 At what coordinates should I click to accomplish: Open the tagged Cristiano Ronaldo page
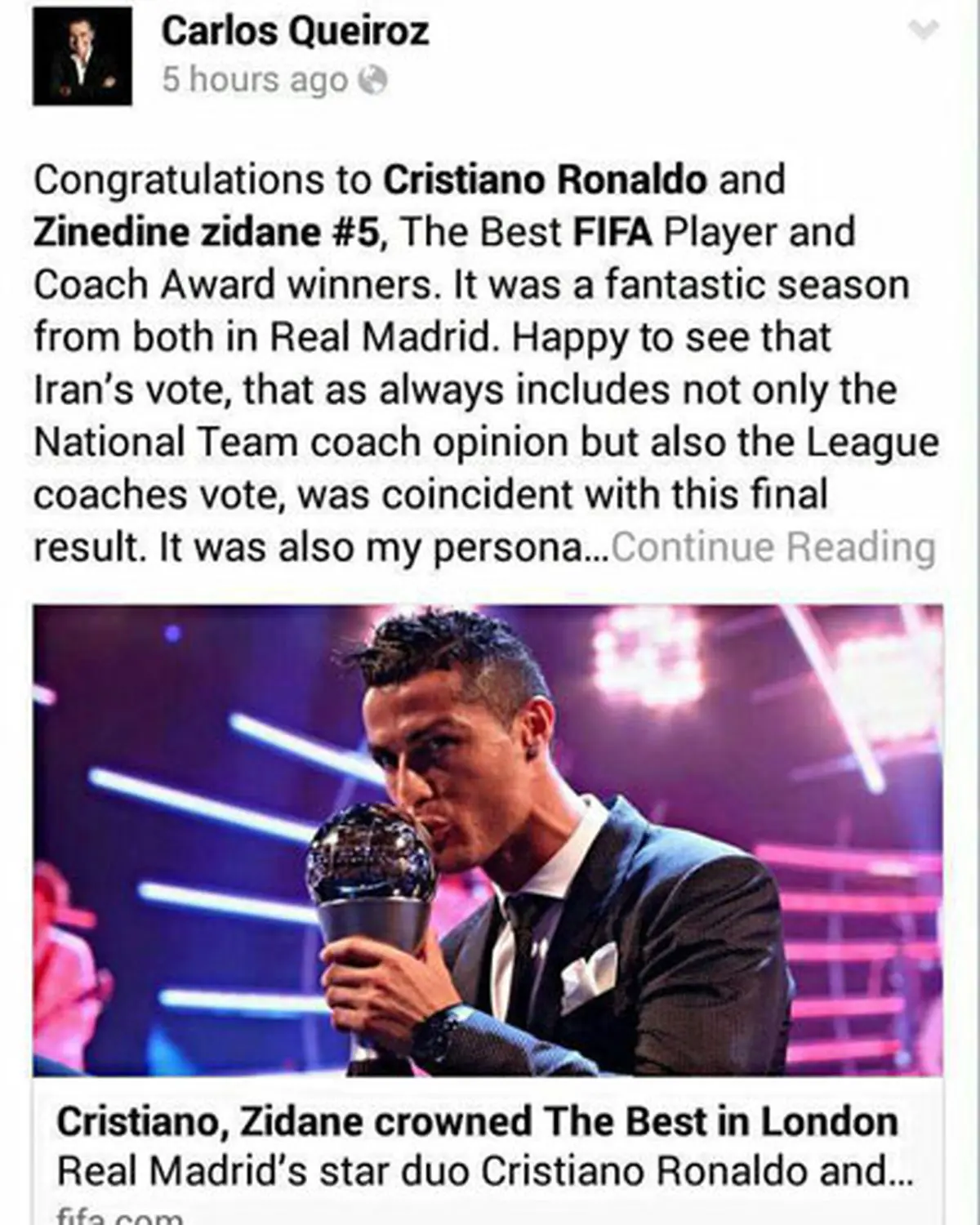(545, 180)
